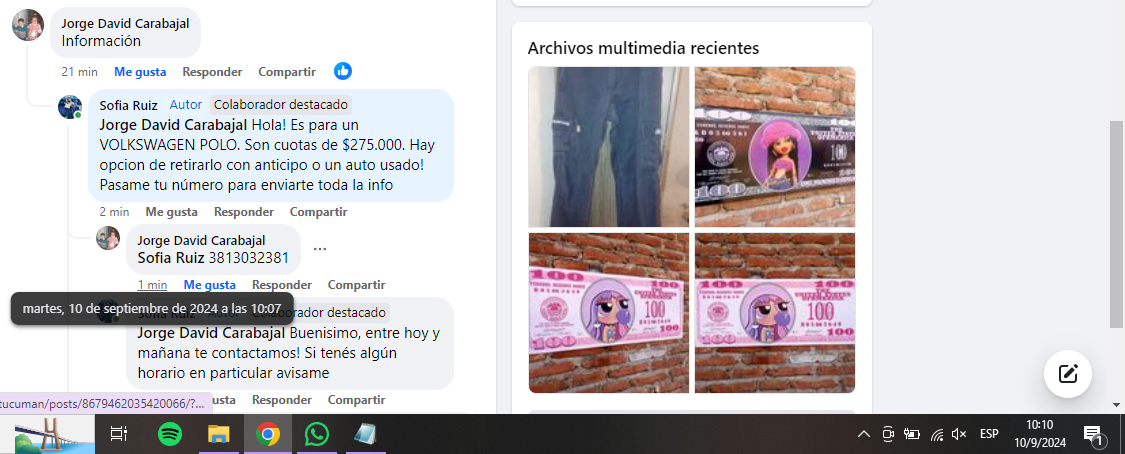Image resolution: width=1125 pixels, height=454 pixels.
Task: Share Jorge's 'Información' comment
Action: 286,72
